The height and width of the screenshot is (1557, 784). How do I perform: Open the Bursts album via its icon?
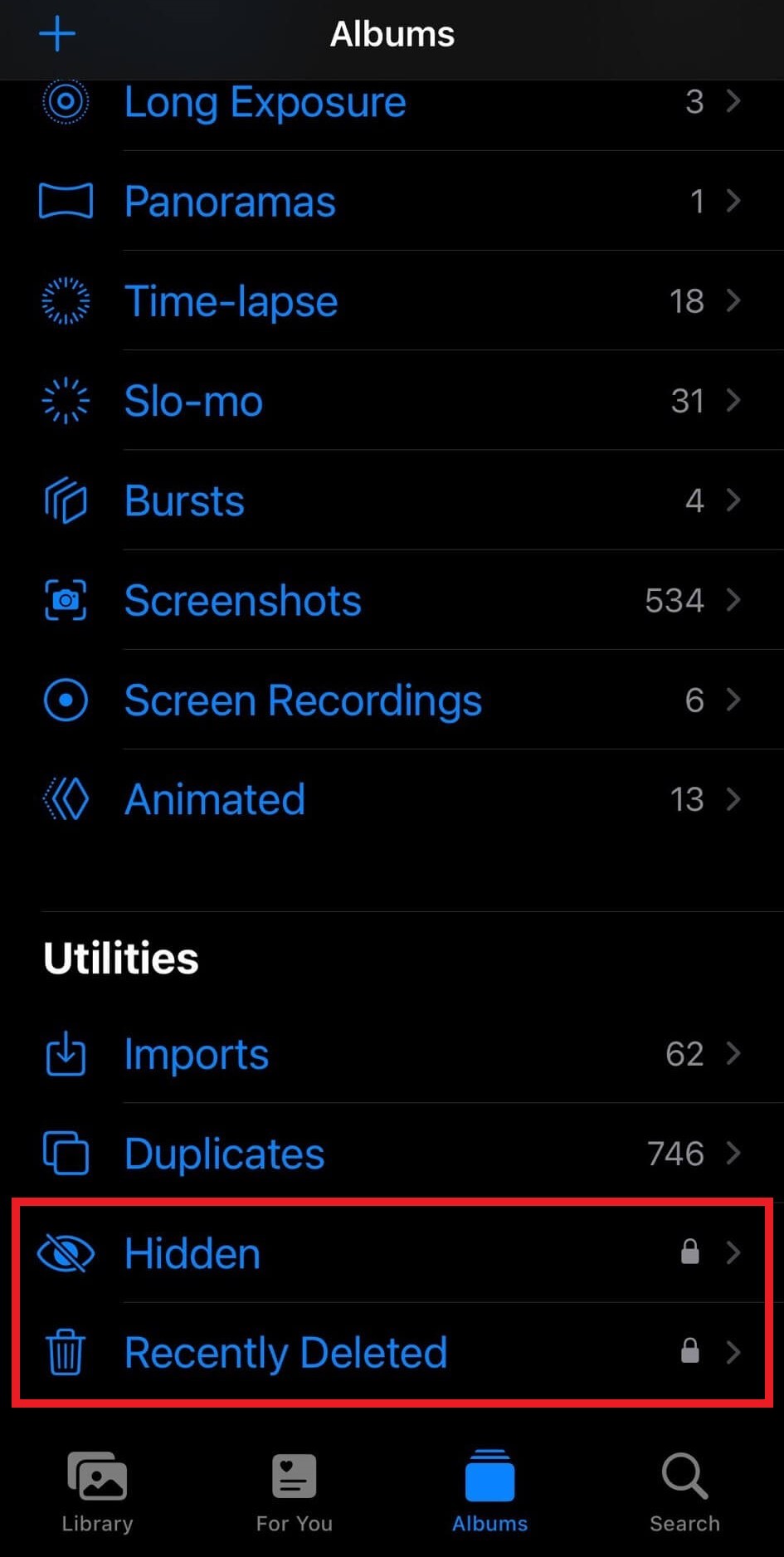tap(66, 500)
